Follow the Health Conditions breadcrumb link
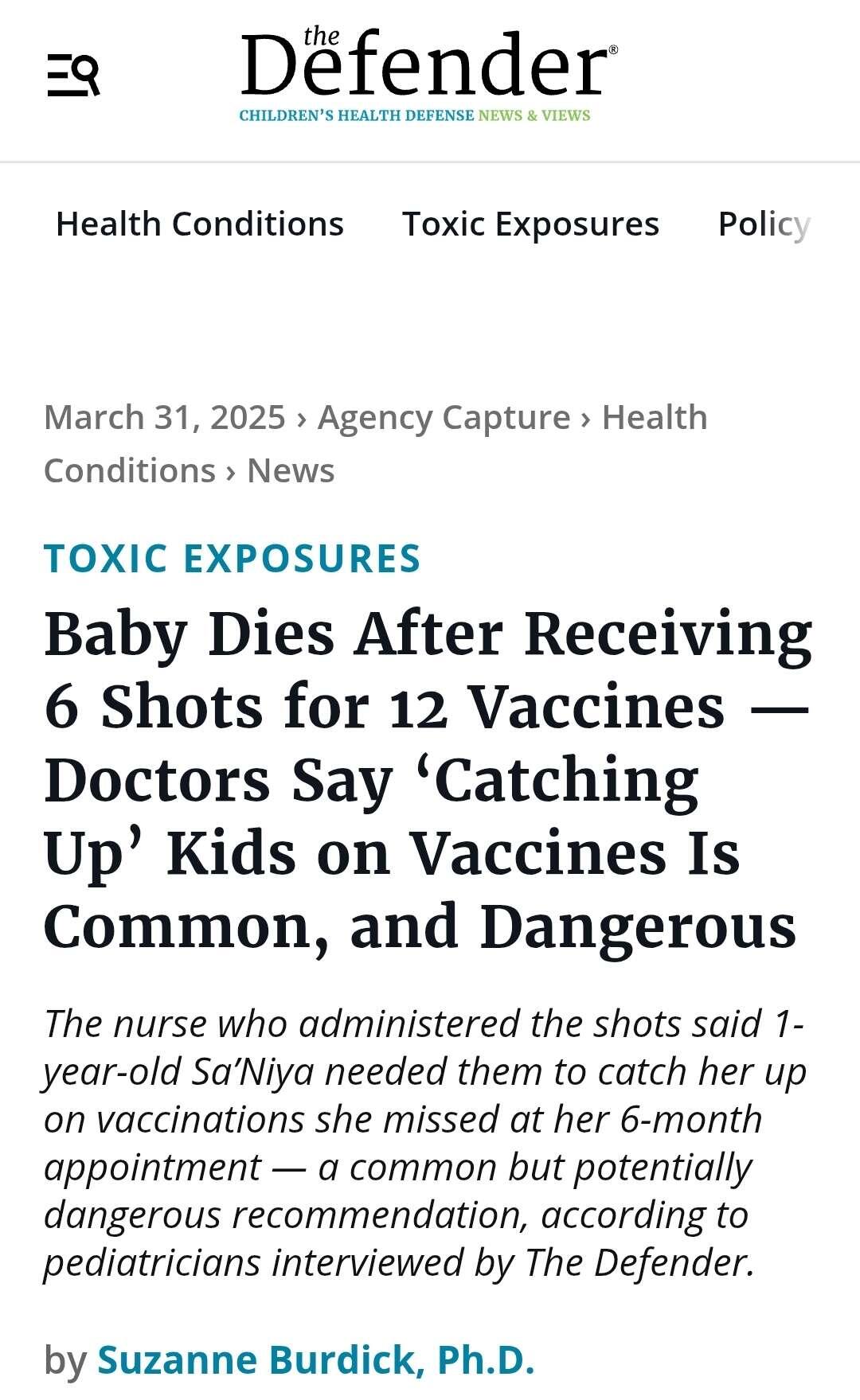This screenshot has height=1400, width=860. pyautogui.click(x=375, y=443)
